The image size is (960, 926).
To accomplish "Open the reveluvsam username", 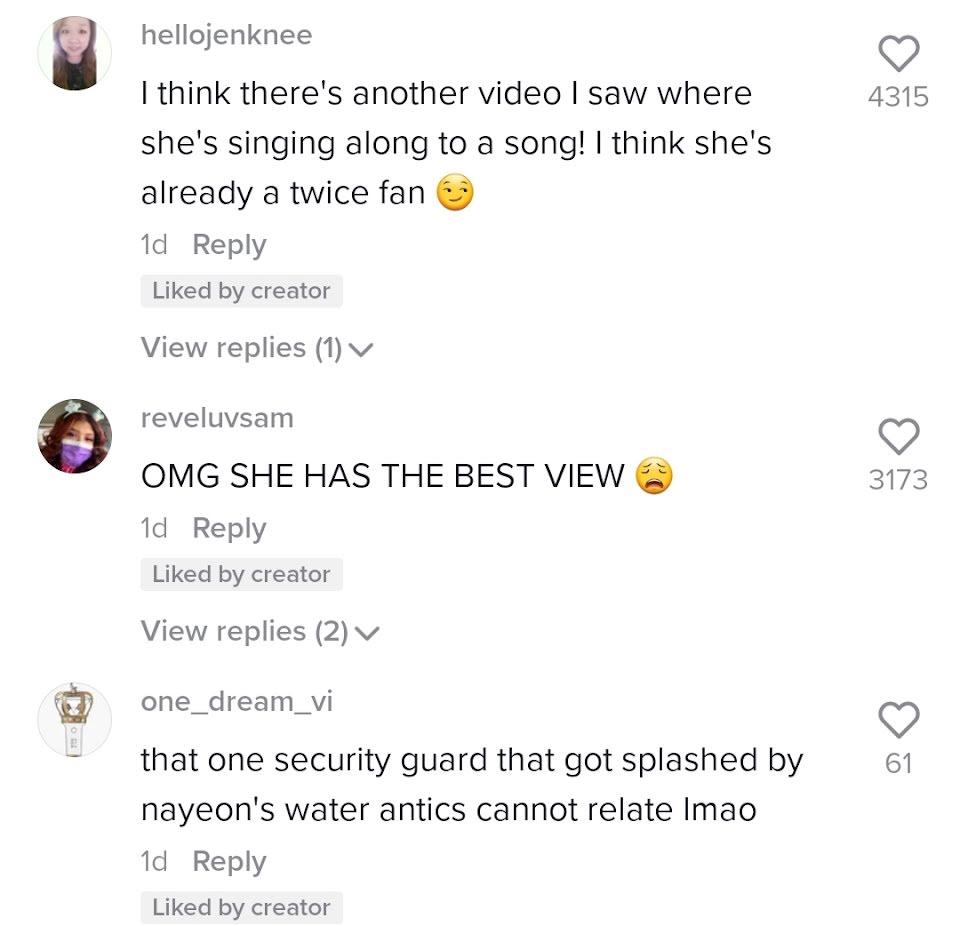I will (217, 418).
